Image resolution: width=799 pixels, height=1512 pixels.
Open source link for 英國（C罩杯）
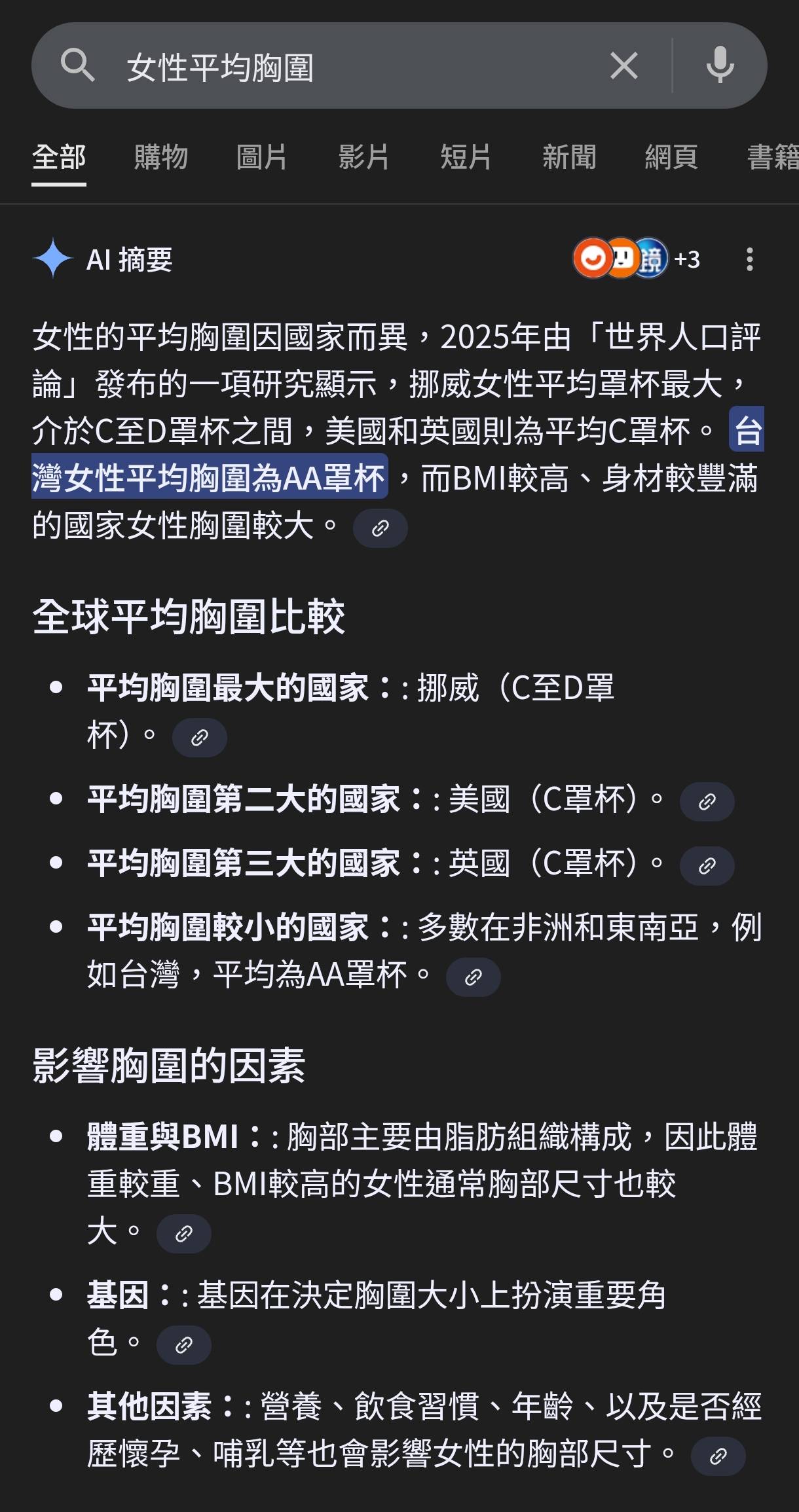click(x=707, y=866)
